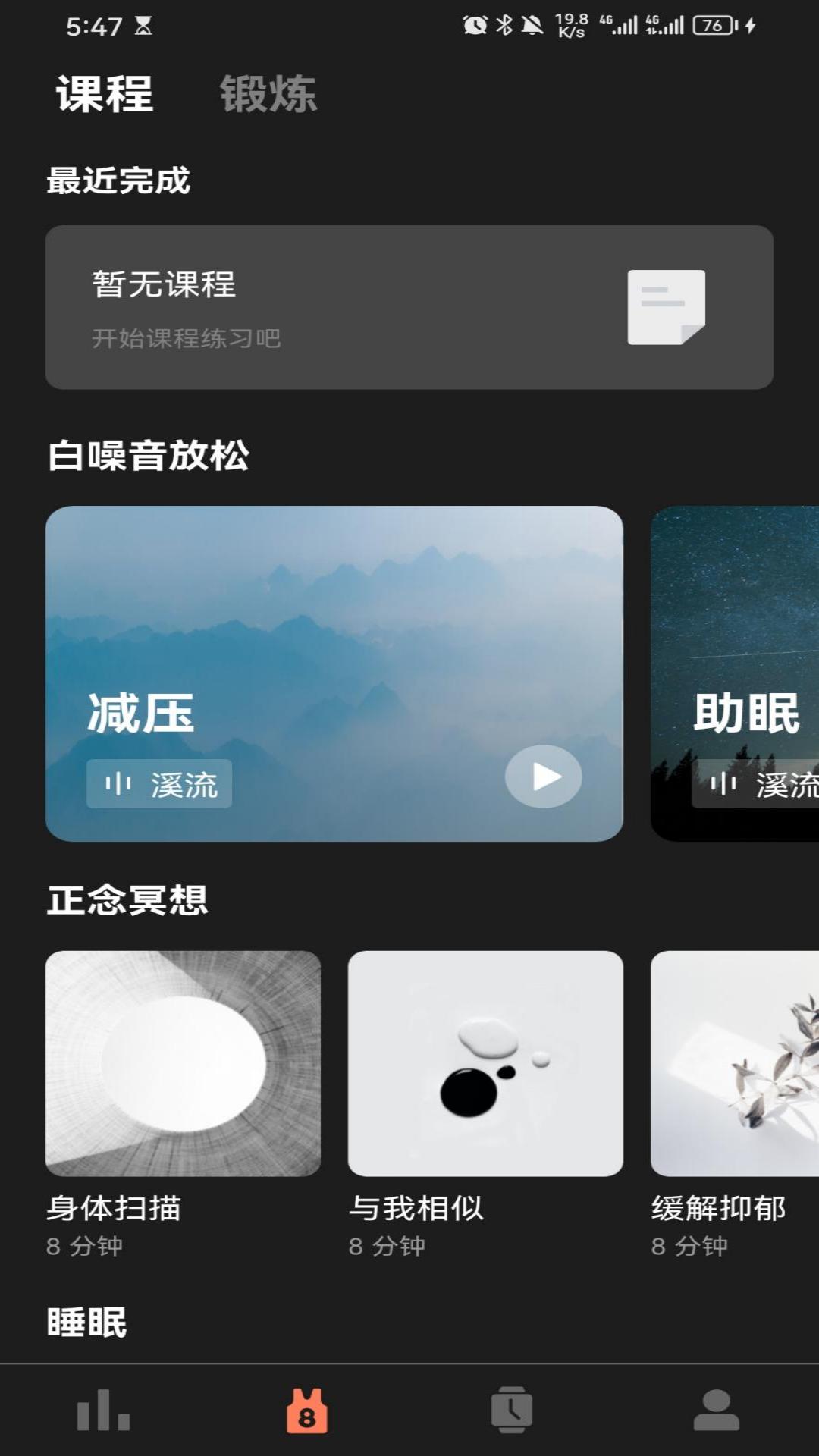819x1456 pixels.
Task: Open the 与我相似 meditation
Action: point(485,1063)
